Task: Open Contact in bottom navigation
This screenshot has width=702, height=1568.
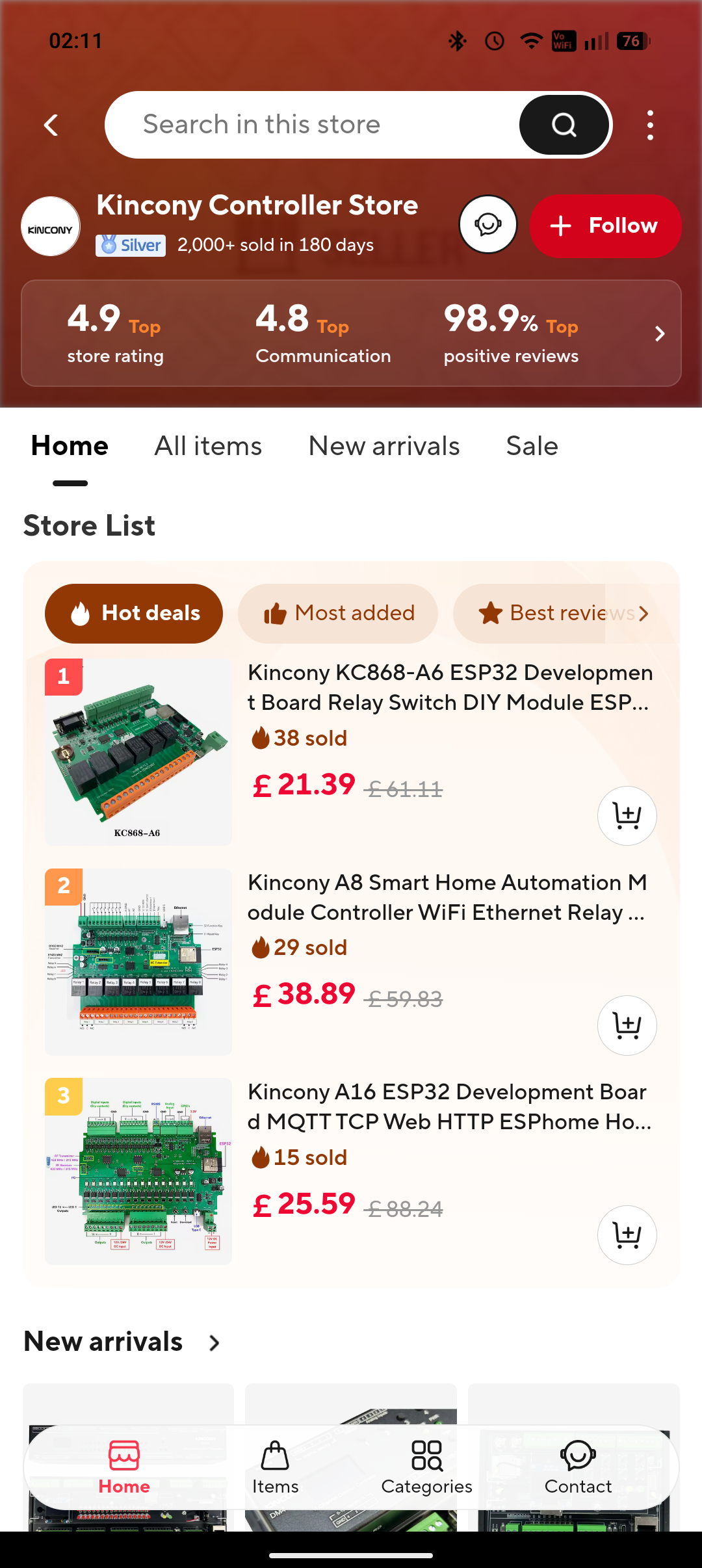Action: tap(578, 1467)
